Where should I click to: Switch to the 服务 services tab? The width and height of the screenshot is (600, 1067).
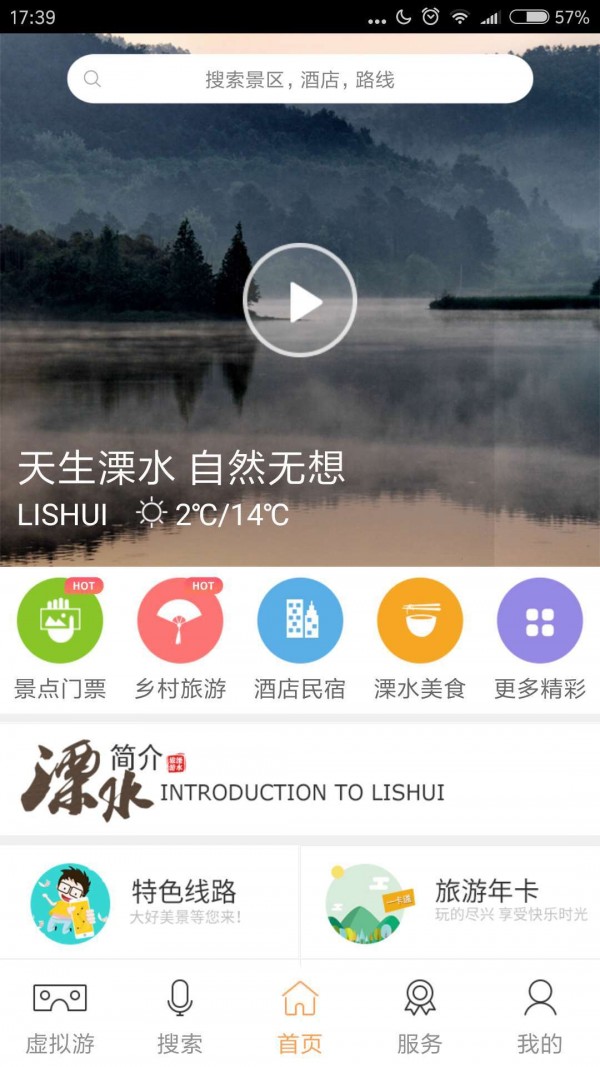click(420, 1015)
